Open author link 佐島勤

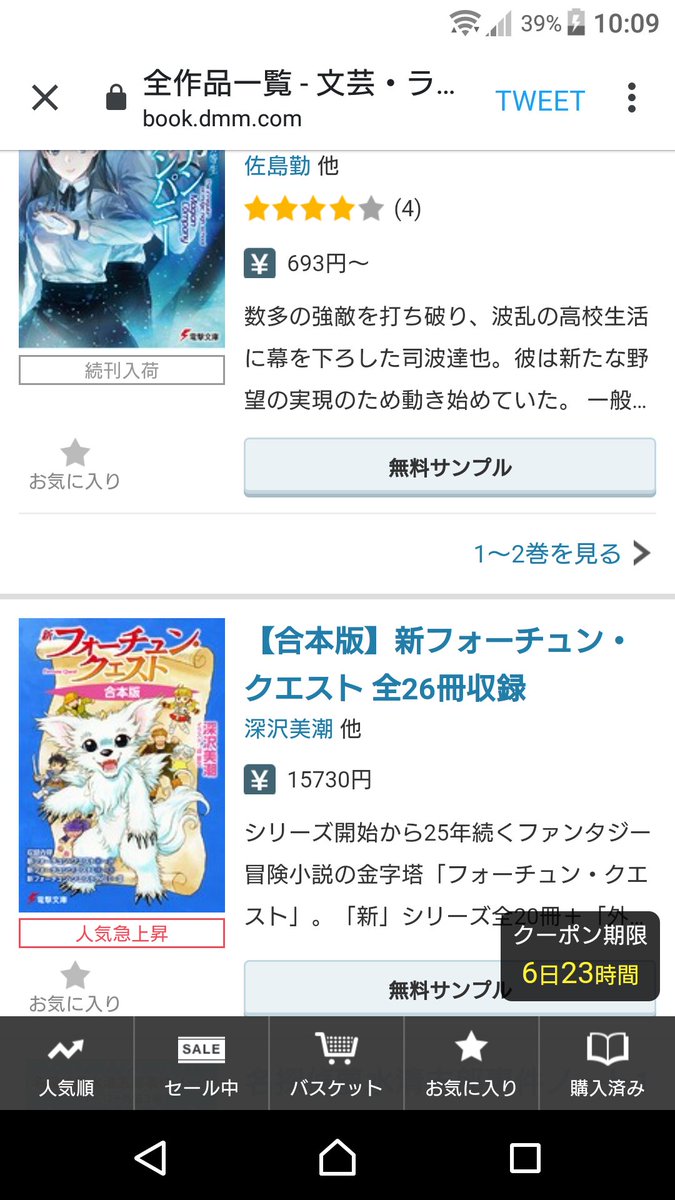[277, 166]
